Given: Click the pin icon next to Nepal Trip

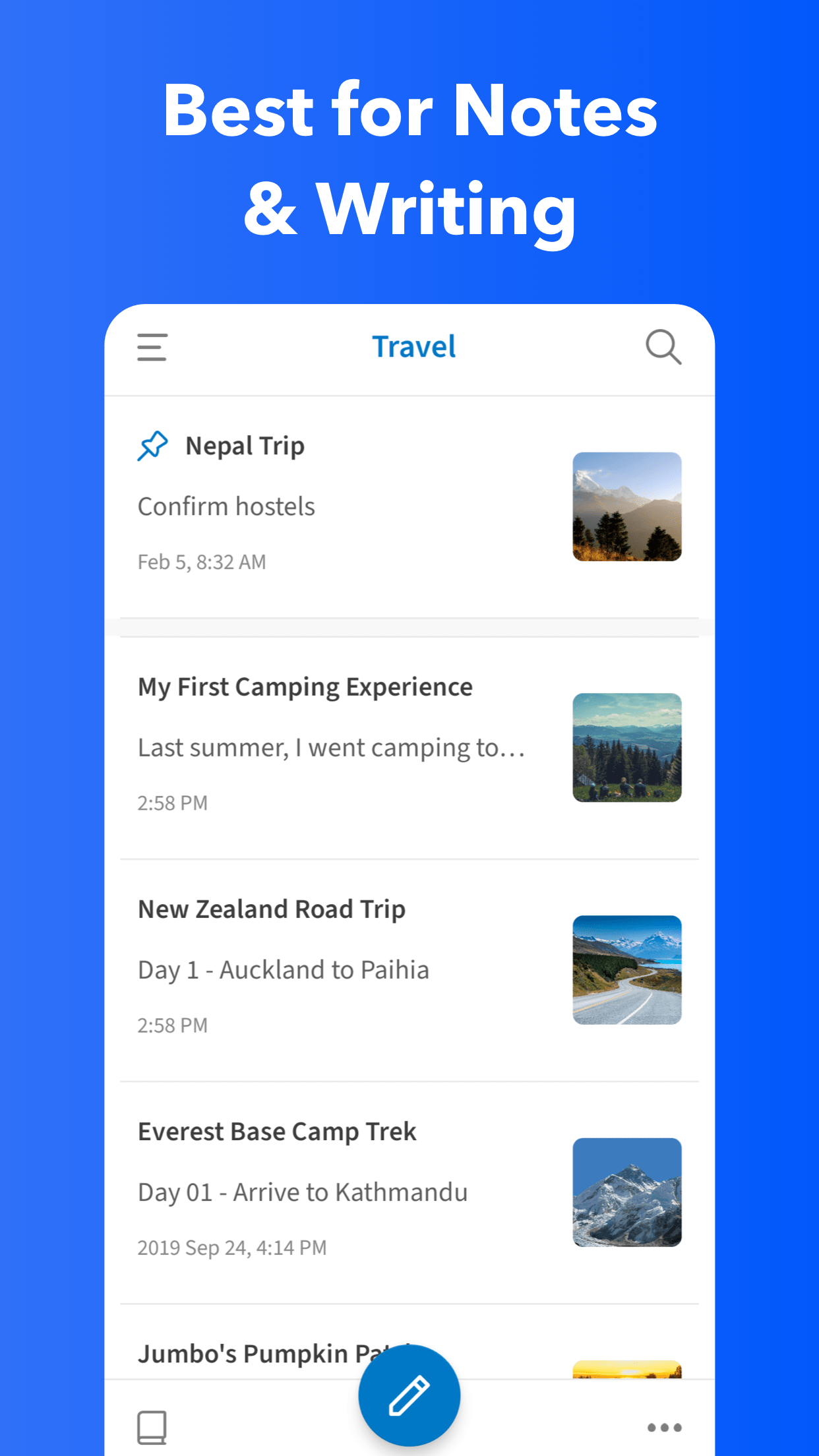Looking at the screenshot, I should pyautogui.click(x=152, y=446).
